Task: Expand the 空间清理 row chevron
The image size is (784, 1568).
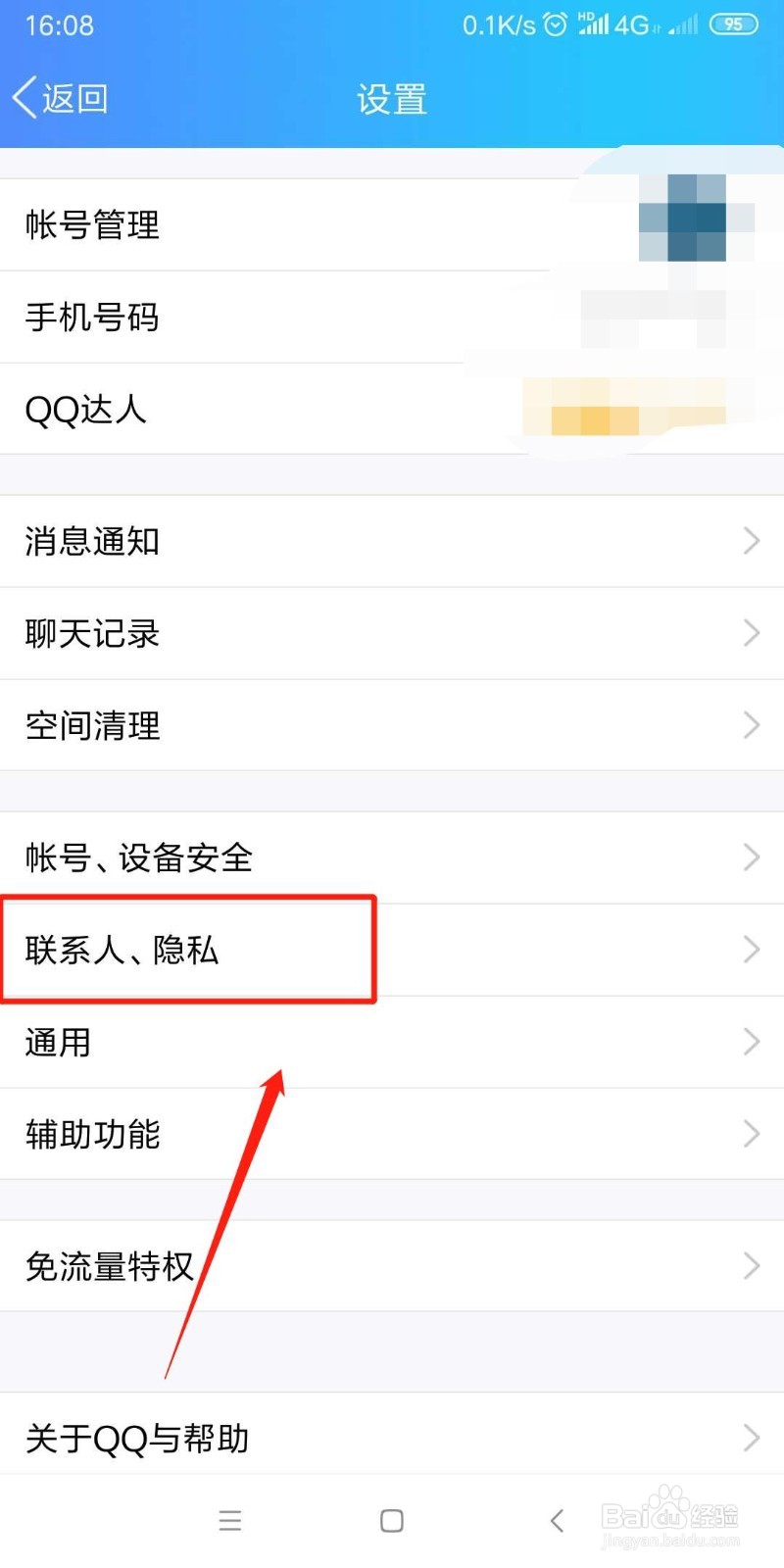Action: coord(749,725)
